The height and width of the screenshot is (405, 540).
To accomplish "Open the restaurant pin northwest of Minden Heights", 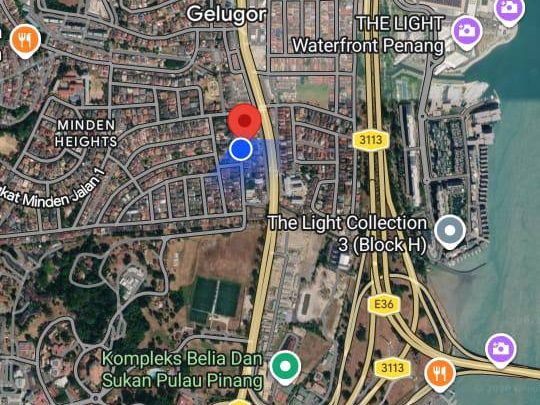I will pyautogui.click(x=25, y=41).
